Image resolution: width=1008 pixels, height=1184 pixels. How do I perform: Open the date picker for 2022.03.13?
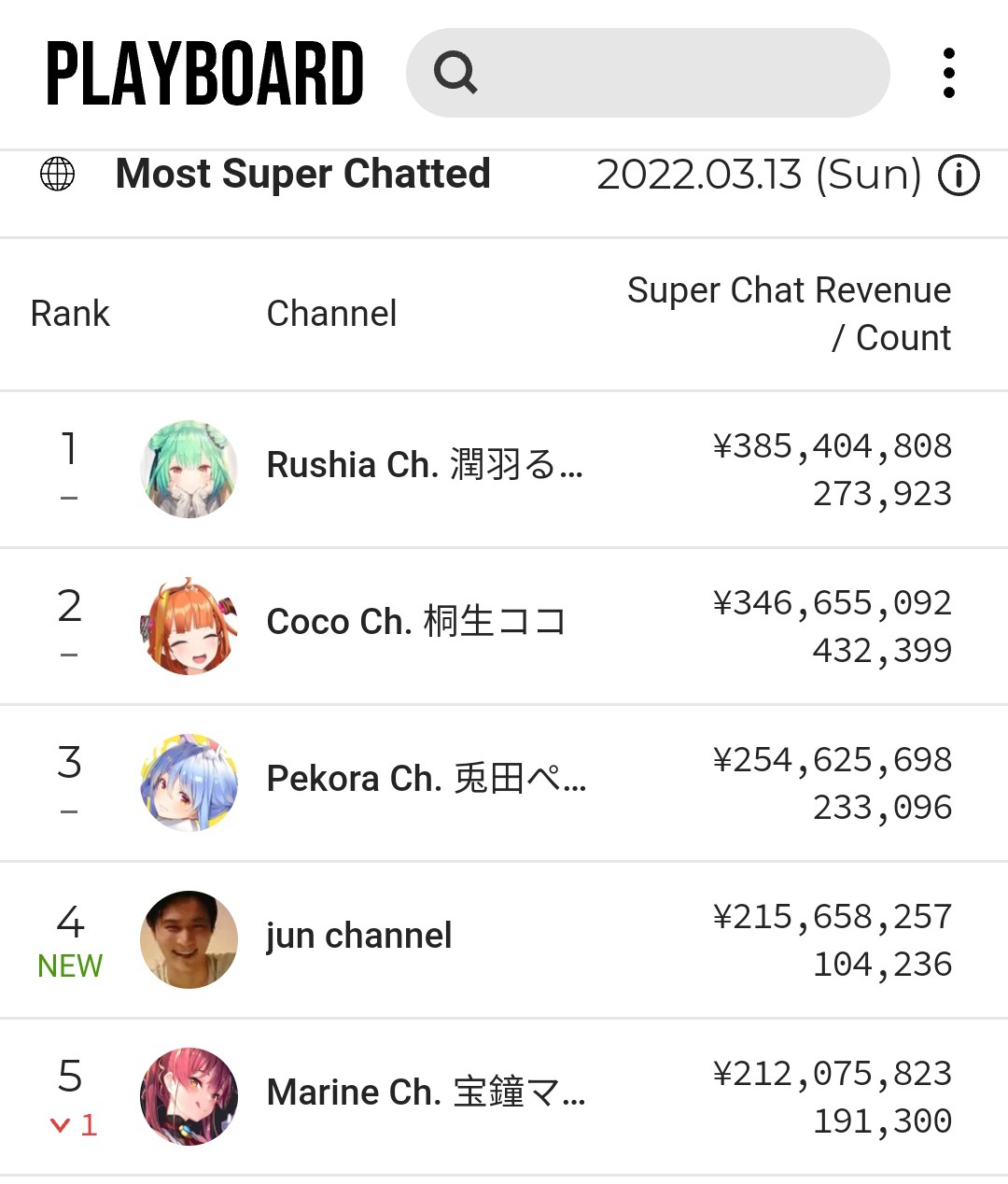[758, 175]
